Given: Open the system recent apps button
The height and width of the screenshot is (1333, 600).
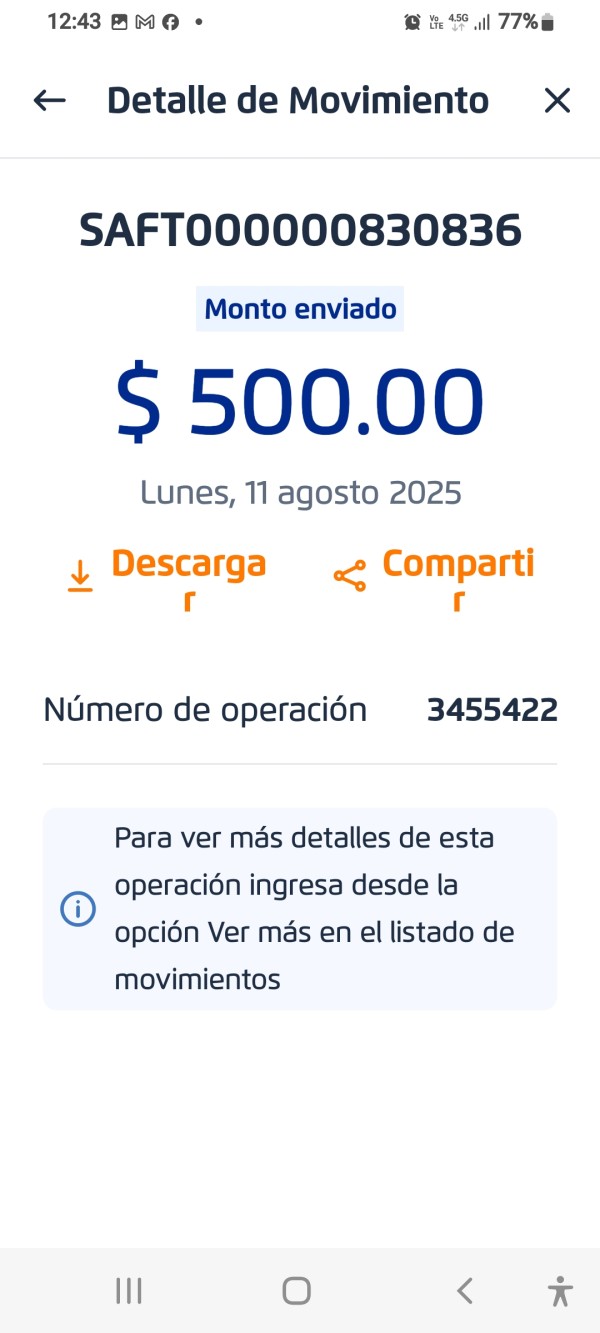Looking at the screenshot, I should pyautogui.click(x=129, y=1291).
